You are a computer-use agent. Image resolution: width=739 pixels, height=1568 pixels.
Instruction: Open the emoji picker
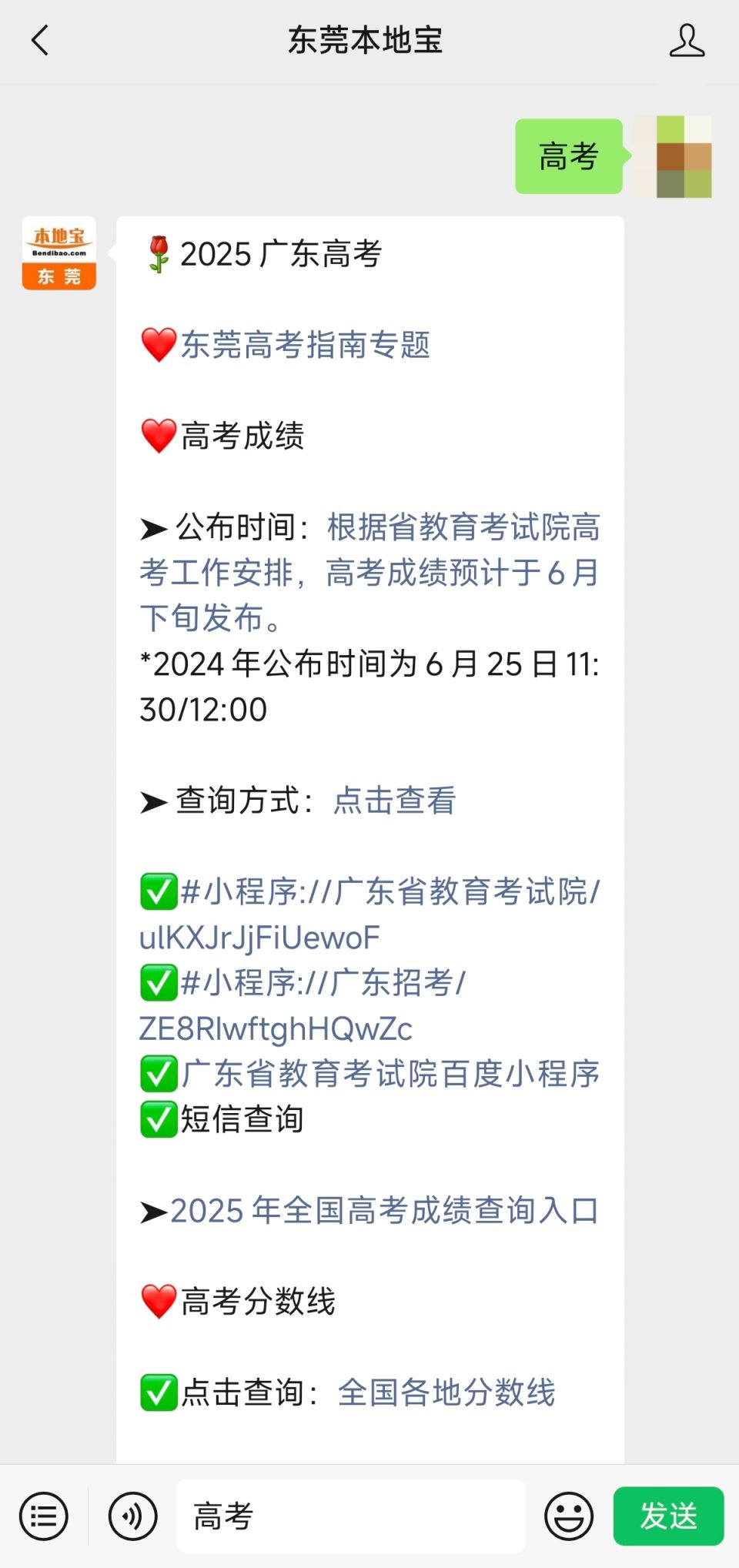click(568, 1516)
